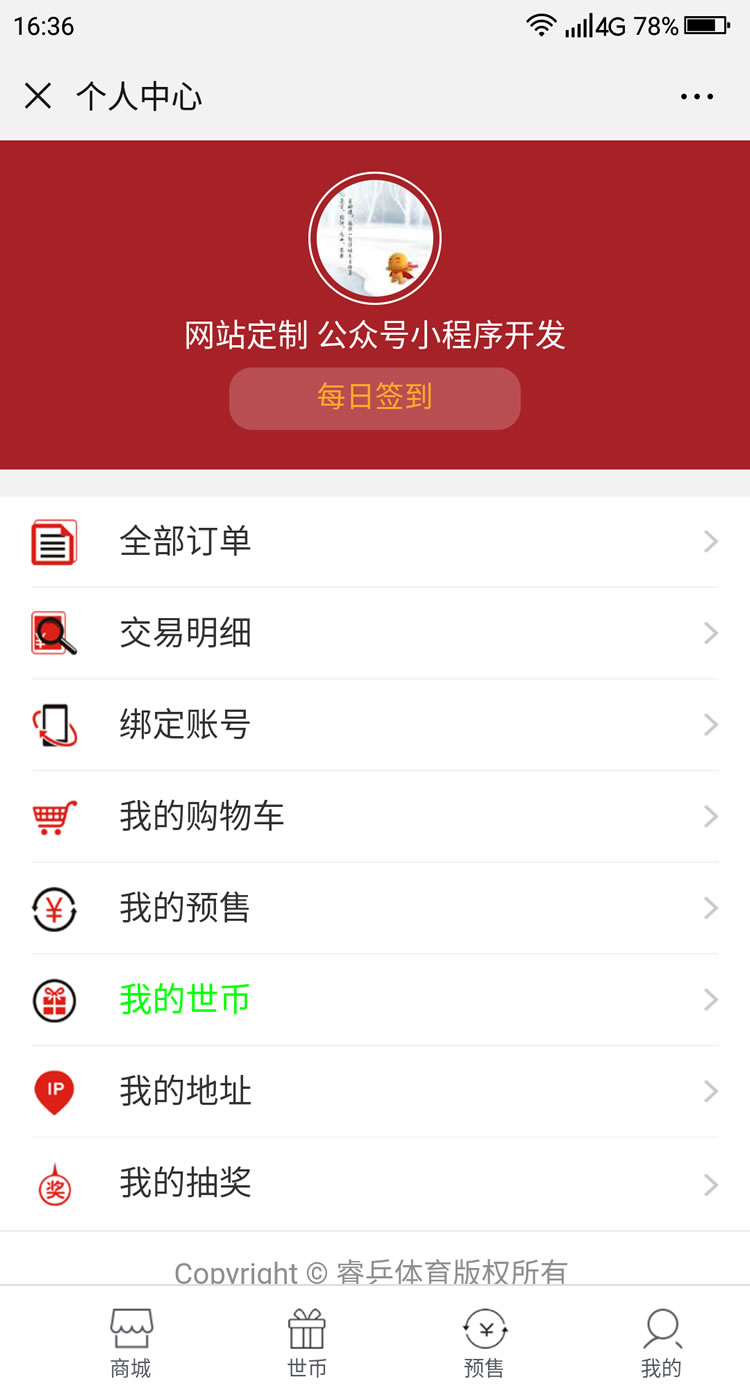Open 全部订单 order list
Image resolution: width=750 pixels, height=1400 pixels.
375,542
